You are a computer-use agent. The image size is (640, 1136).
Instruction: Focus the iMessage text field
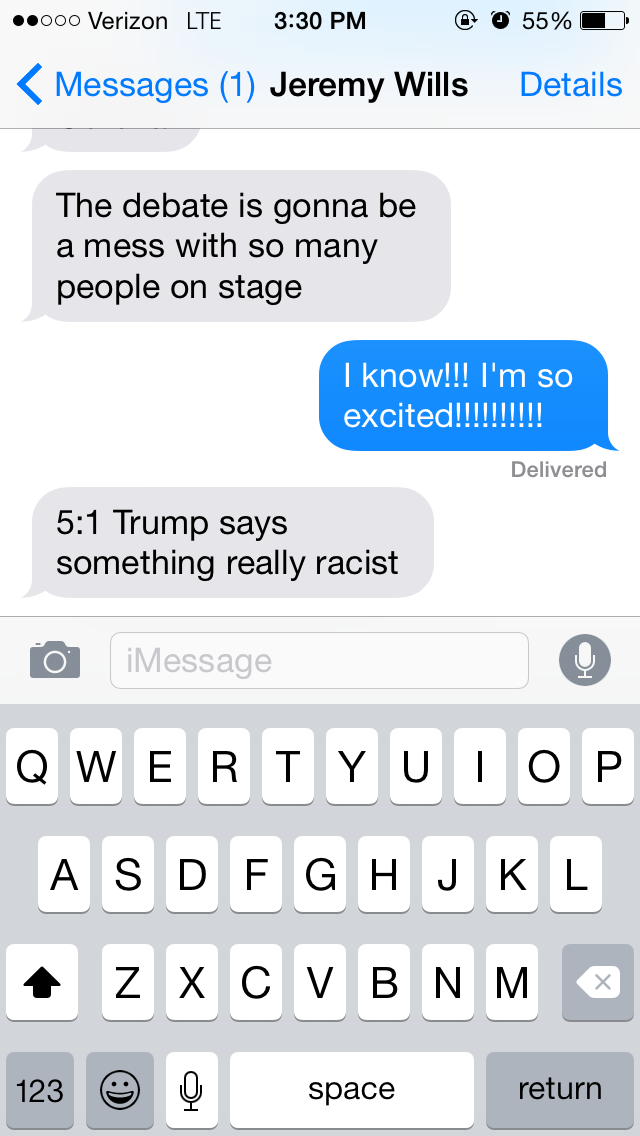pyautogui.click(x=319, y=660)
